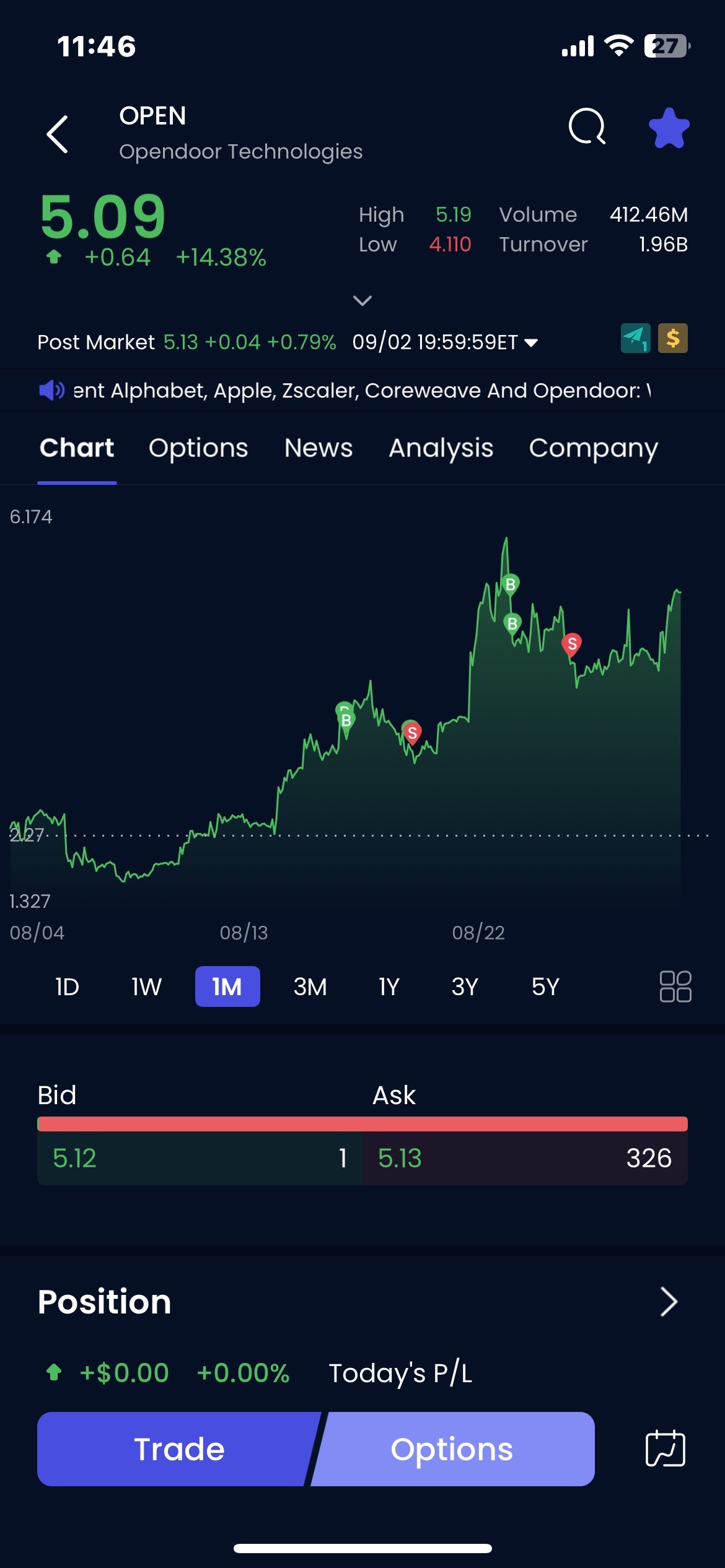Open the Post Market time dropdown
The image size is (725, 1568).
531,342
